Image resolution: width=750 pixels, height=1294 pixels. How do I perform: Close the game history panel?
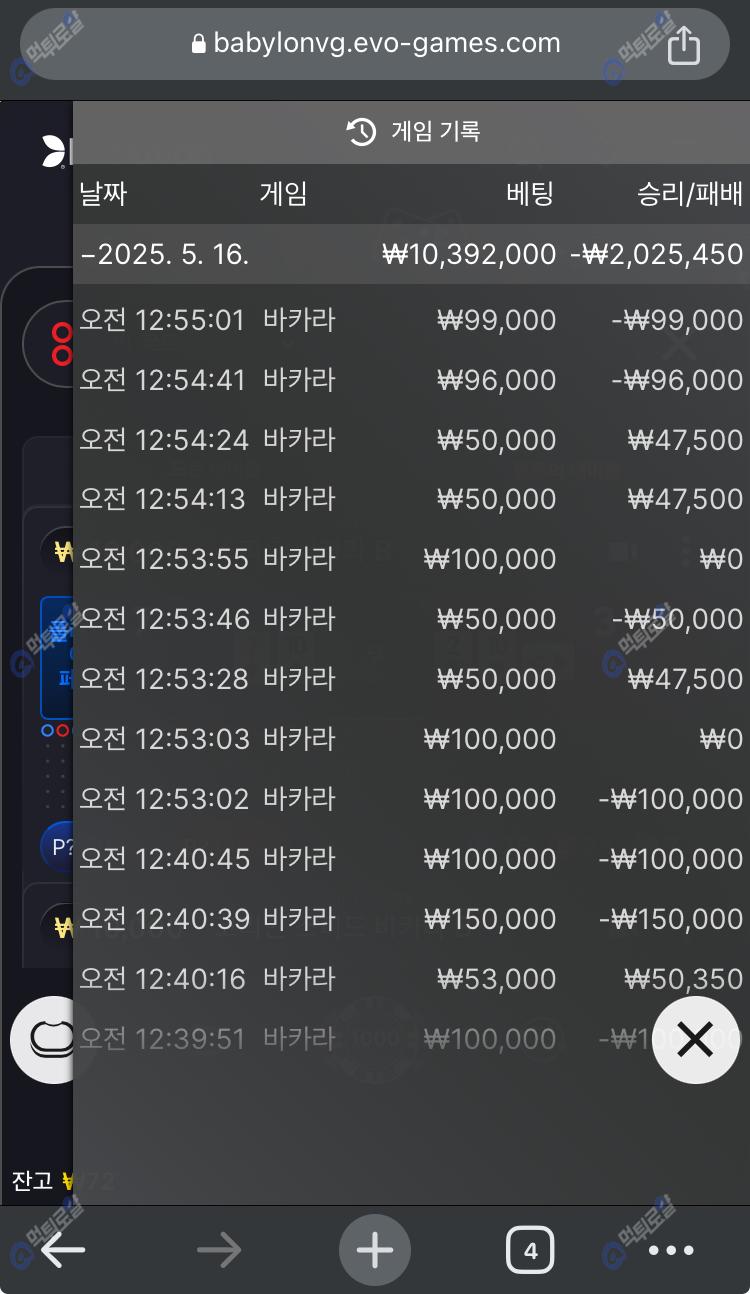click(x=695, y=1040)
